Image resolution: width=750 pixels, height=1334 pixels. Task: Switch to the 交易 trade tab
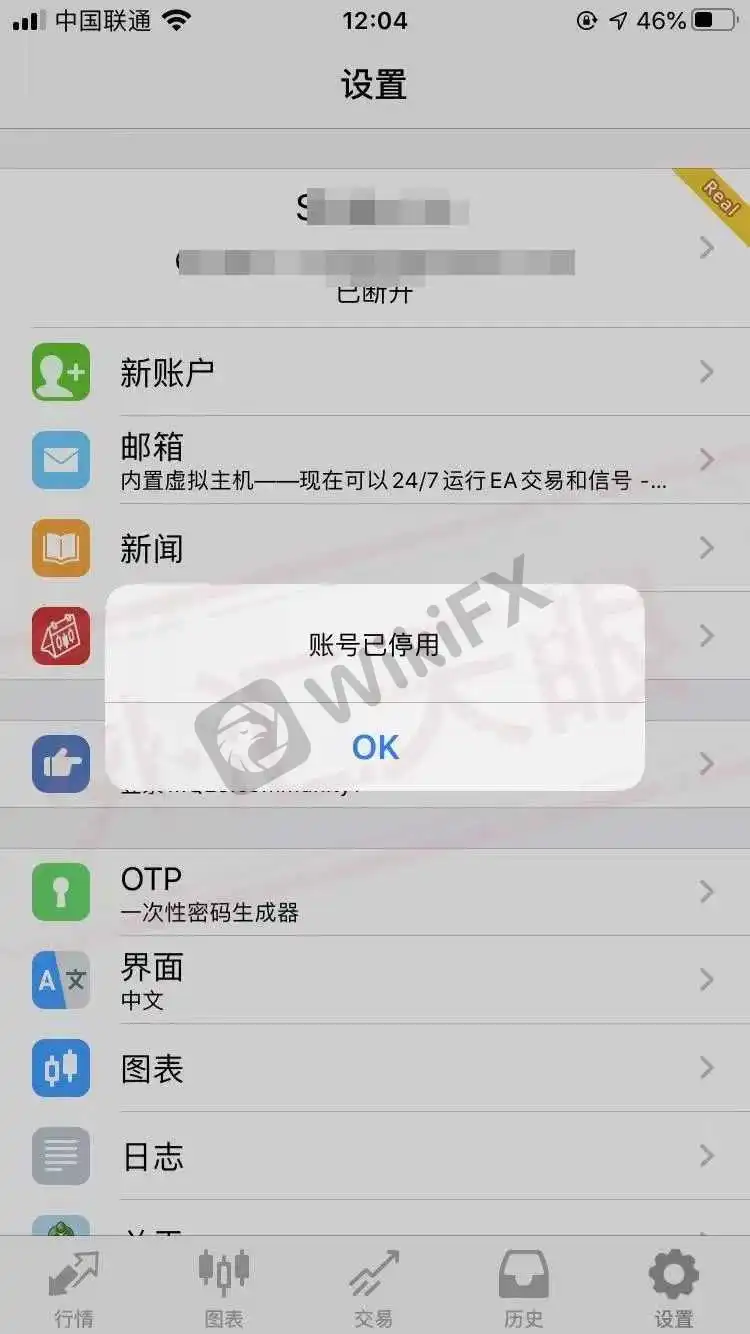click(x=373, y=1288)
